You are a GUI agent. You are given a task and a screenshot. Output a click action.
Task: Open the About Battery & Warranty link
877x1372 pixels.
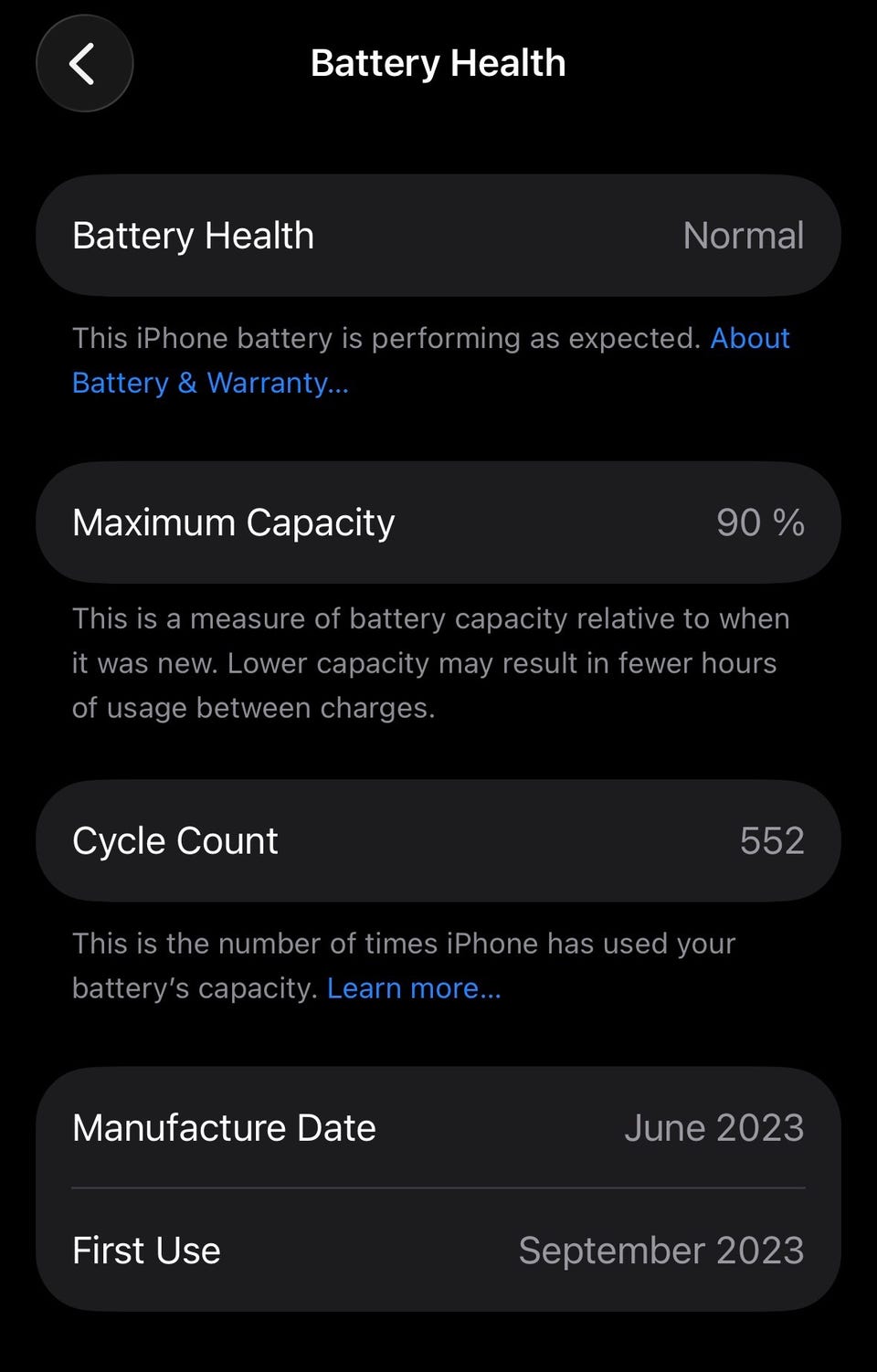(x=210, y=383)
